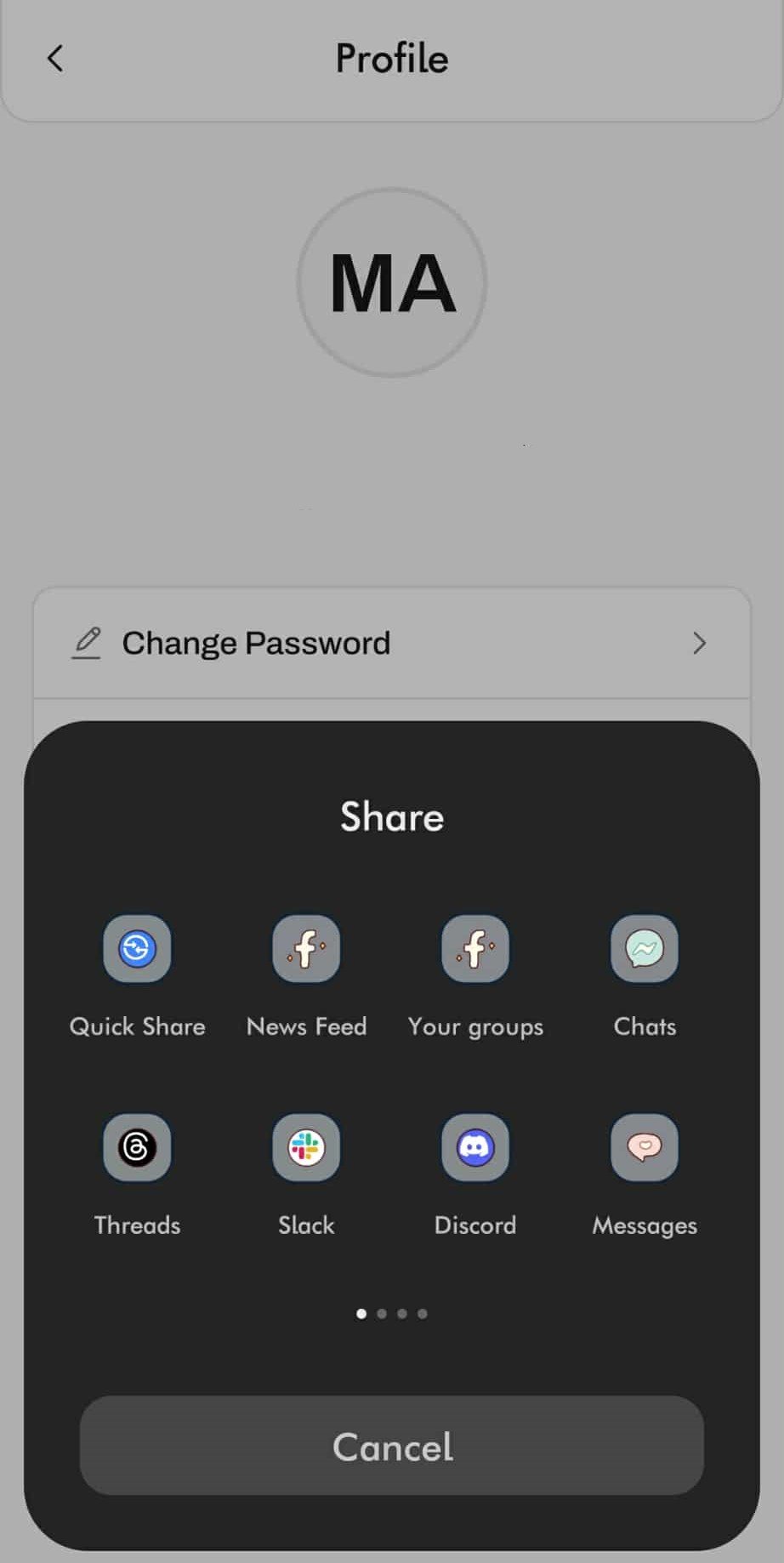The height and width of the screenshot is (1563, 784).
Task: Share to Your groups
Action: (x=475, y=948)
